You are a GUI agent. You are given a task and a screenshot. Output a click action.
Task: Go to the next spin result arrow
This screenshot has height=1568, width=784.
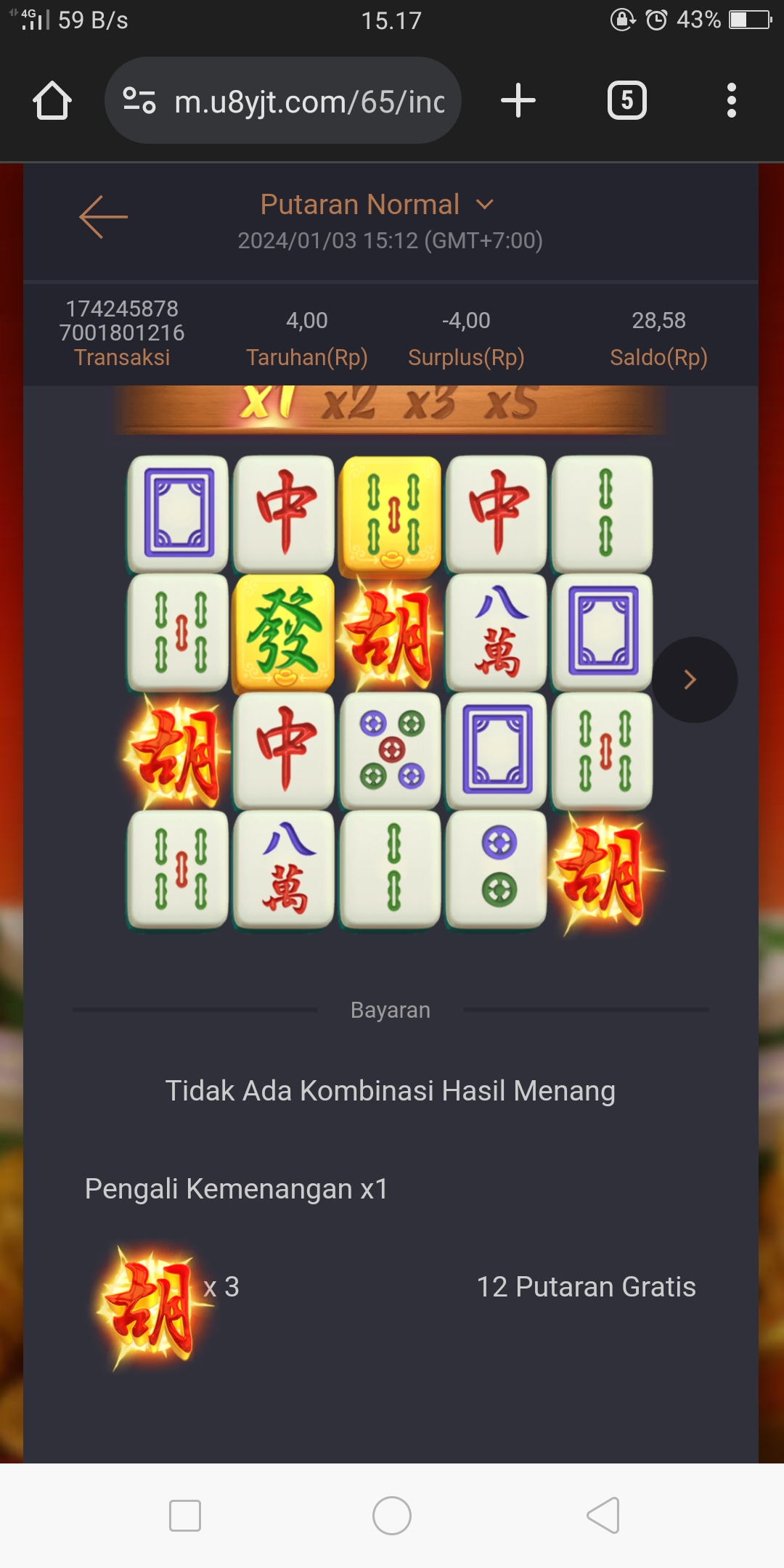coord(694,679)
